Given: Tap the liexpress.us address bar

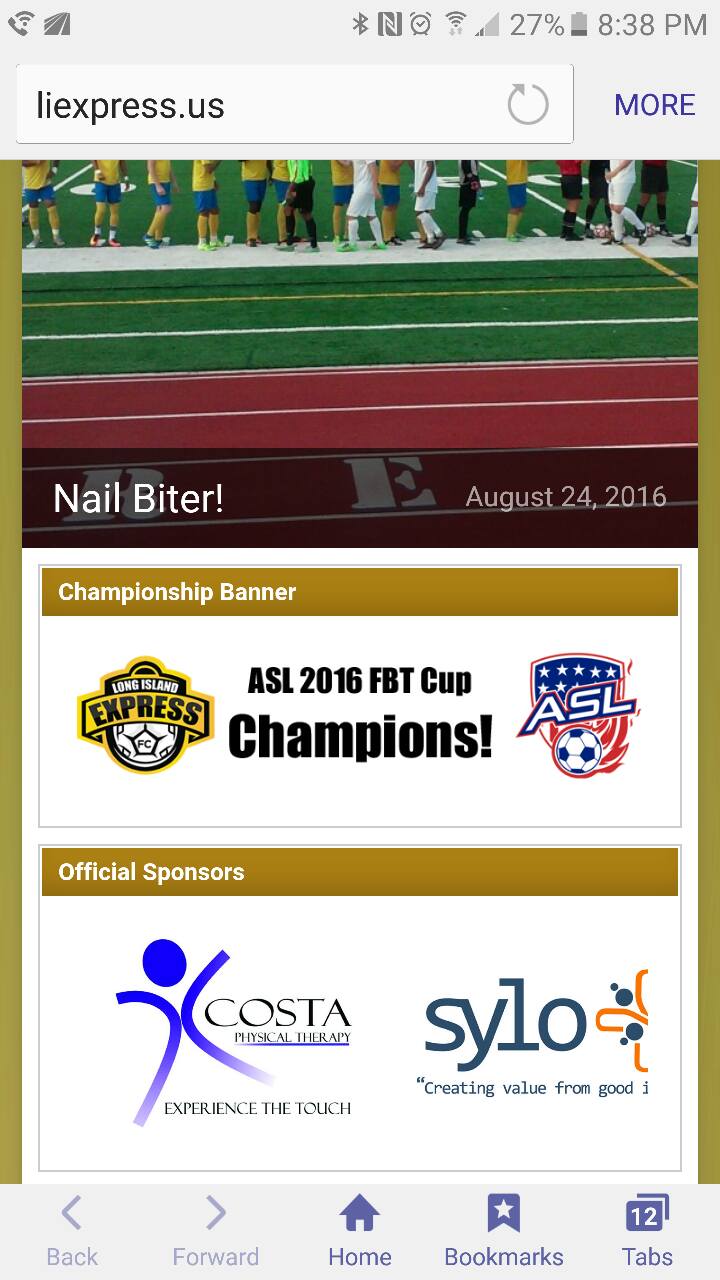Looking at the screenshot, I should click(x=260, y=105).
